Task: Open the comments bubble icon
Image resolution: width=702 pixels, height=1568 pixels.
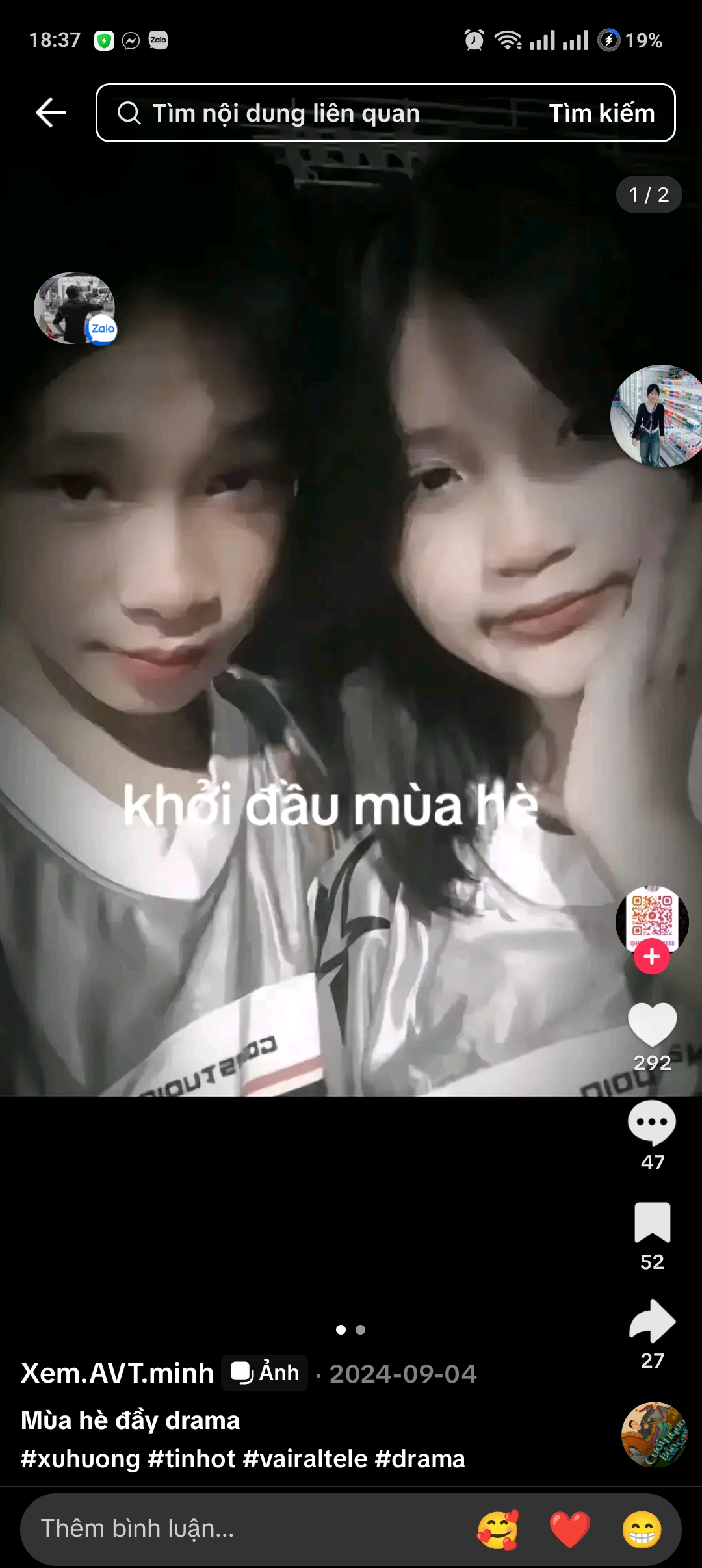Action: (x=652, y=1123)
